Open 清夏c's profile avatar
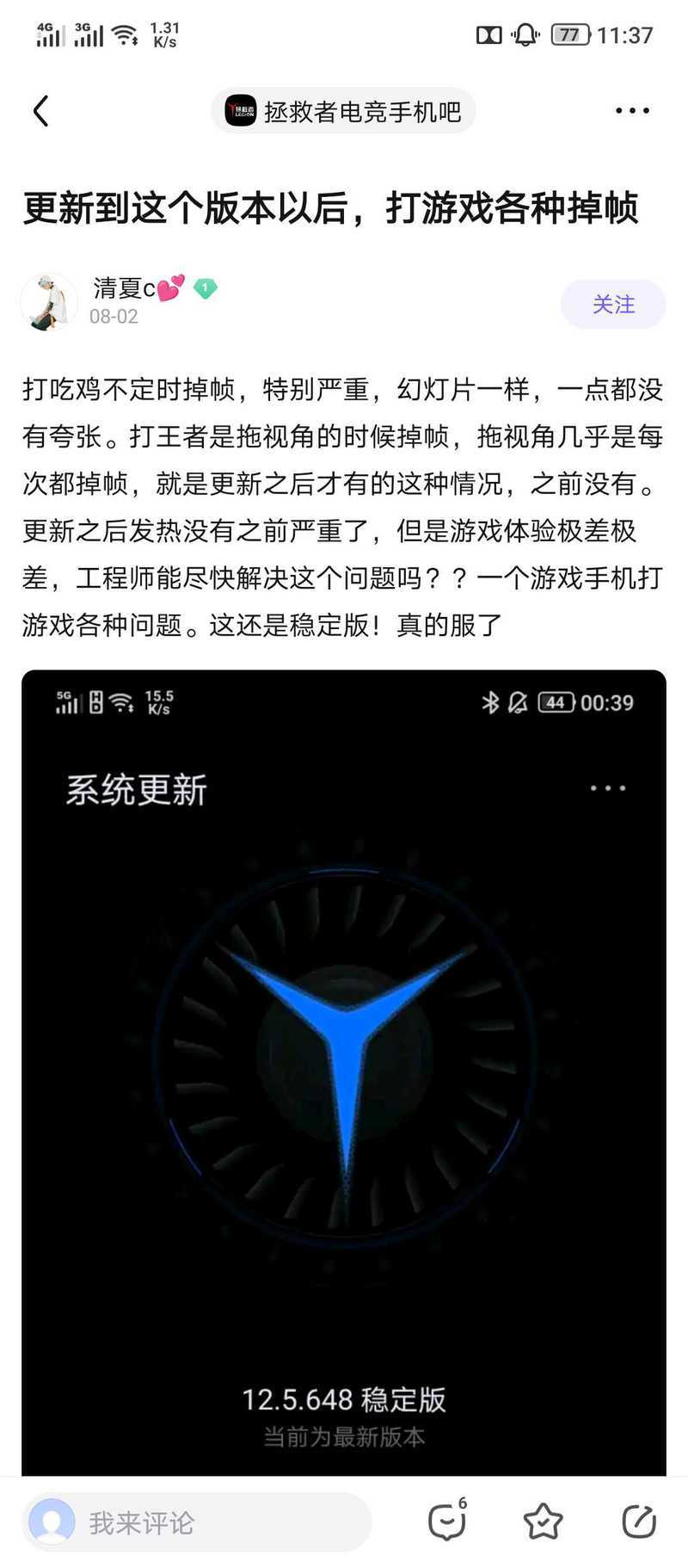Viewport: 688px width, 1568px height. 49,302
